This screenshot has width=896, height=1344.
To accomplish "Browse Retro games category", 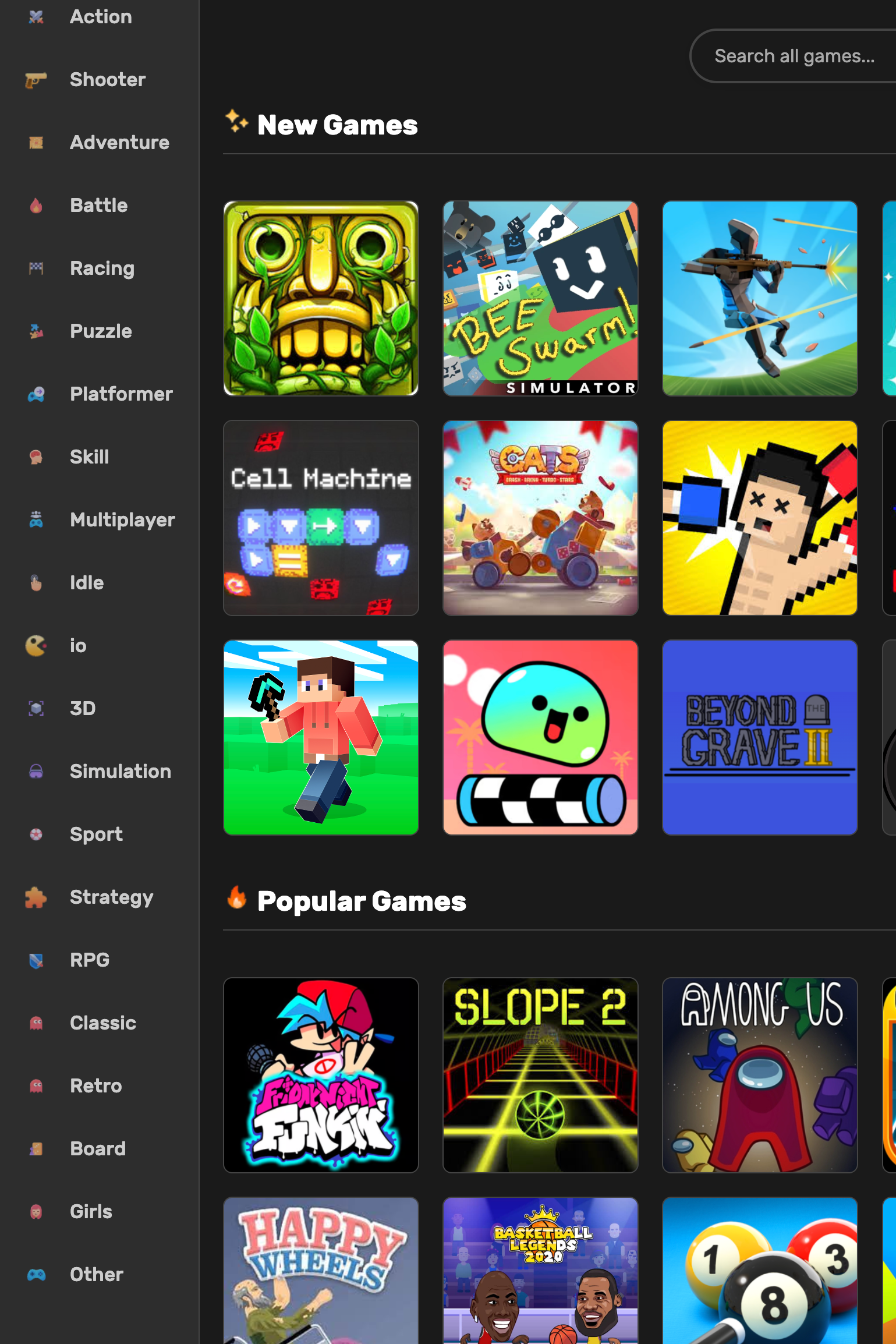I will click(96, 1085).
